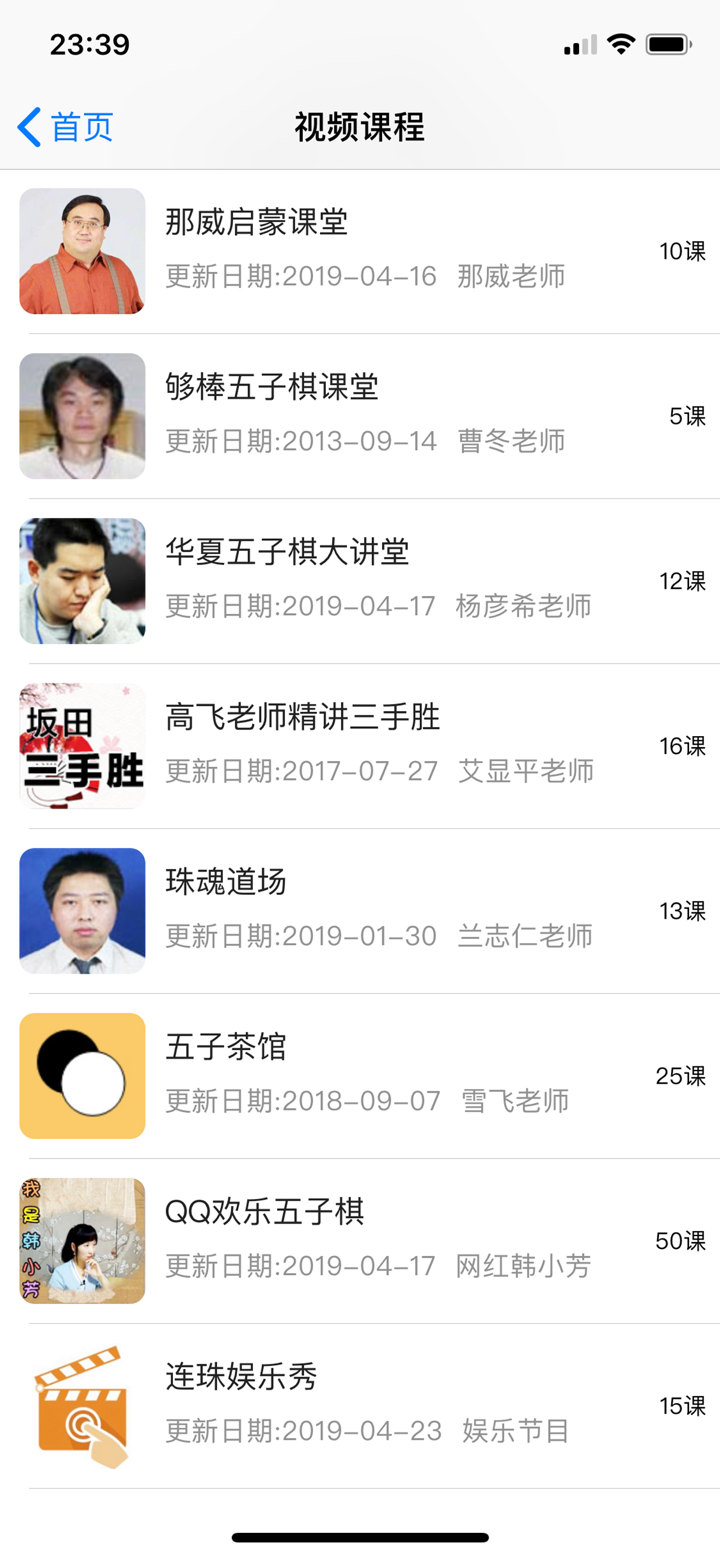Tap 兰志仁老师's blue-background portrait thumbnail

tap(82, 911)
